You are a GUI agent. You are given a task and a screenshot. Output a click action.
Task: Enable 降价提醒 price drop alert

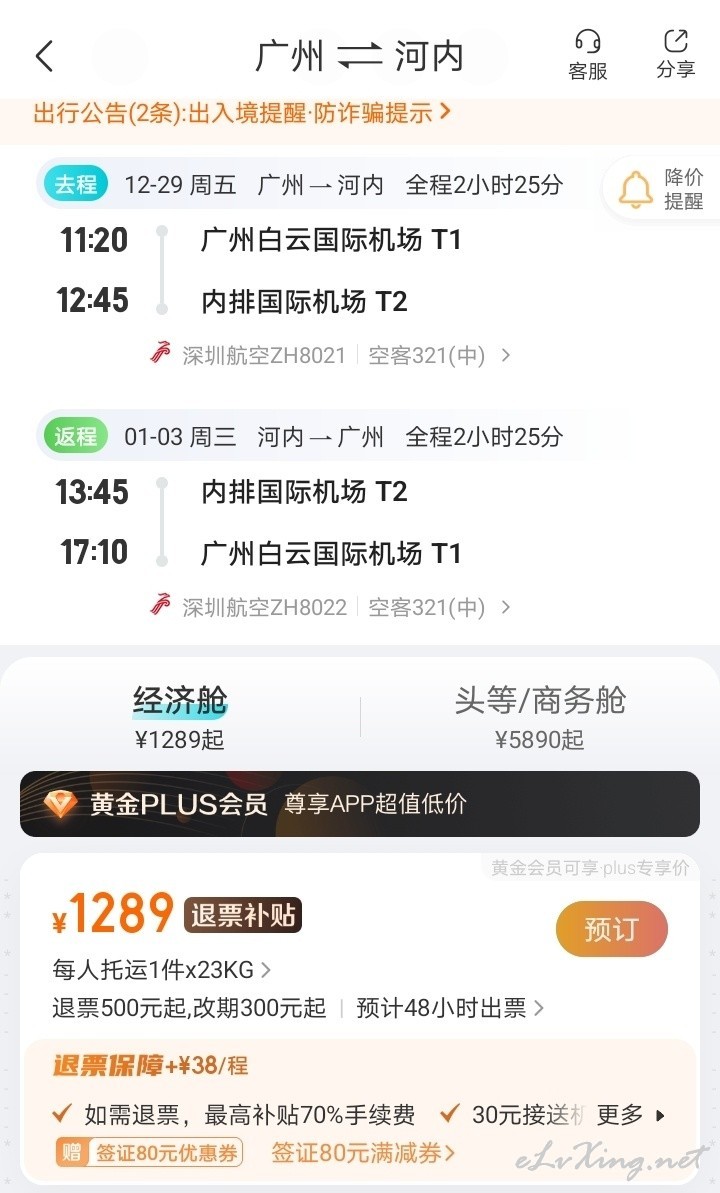click(x=661, y=189)
